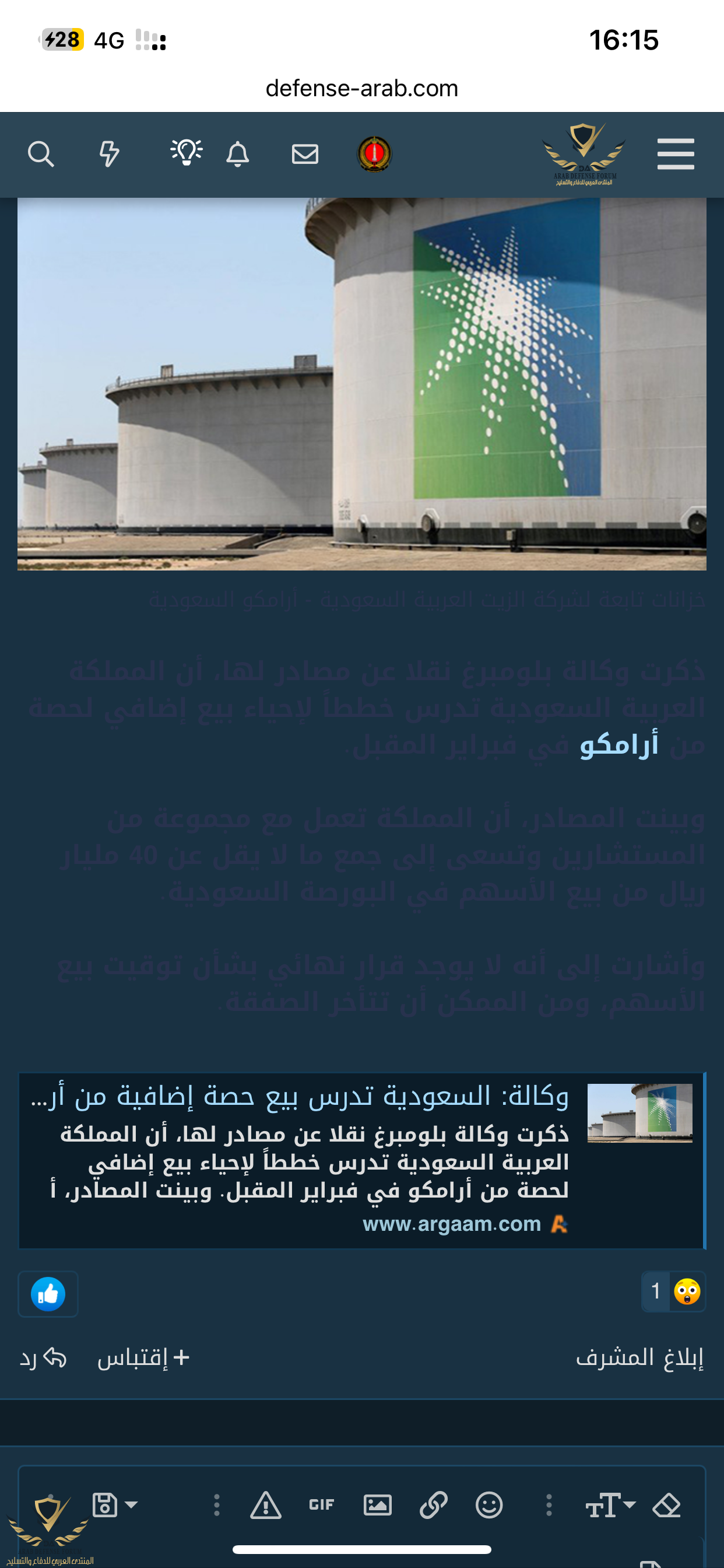Open the forum search
Screen dimensions: 724x1568
pyautogui.click(x=41, y=154)
